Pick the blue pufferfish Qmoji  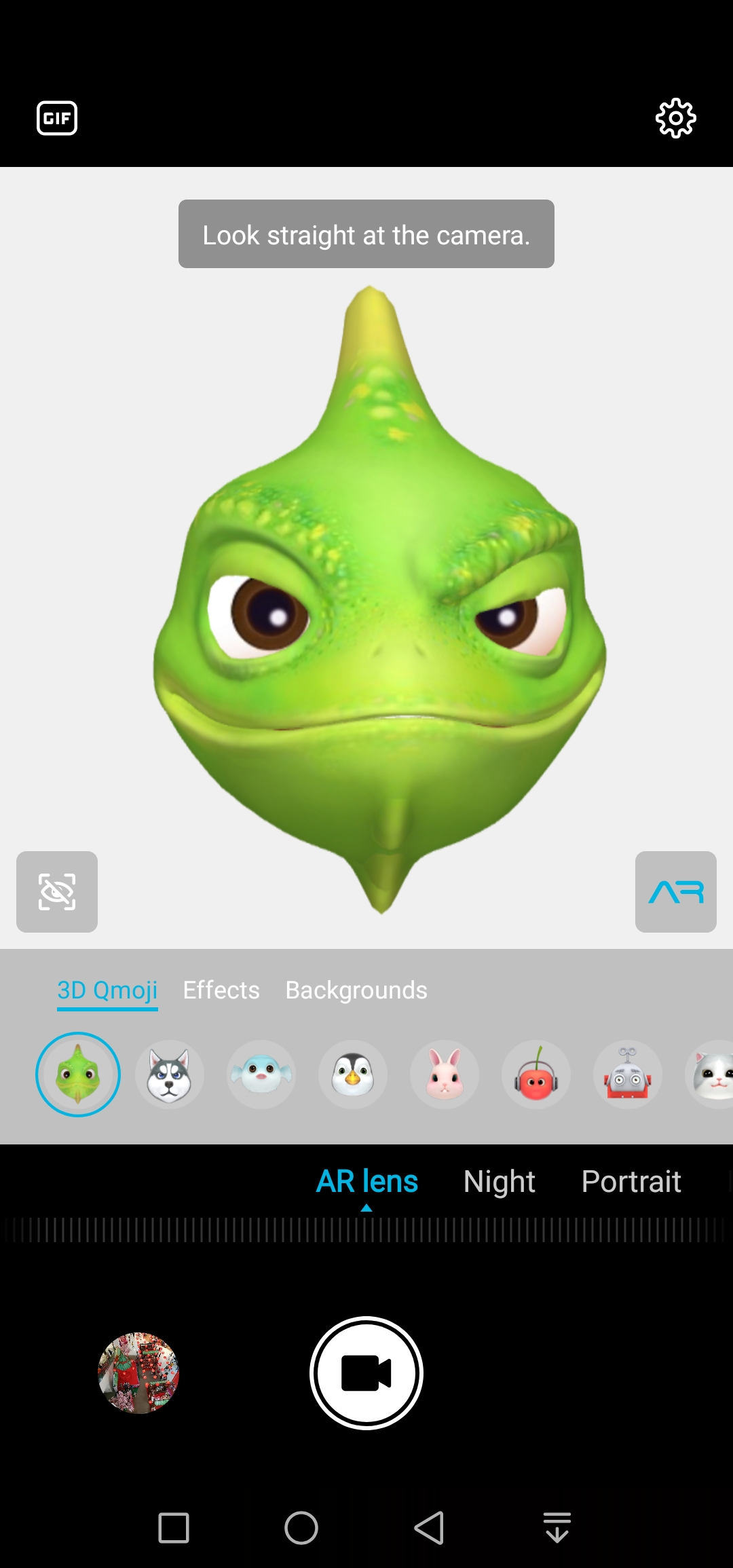tap(261, 1075)
